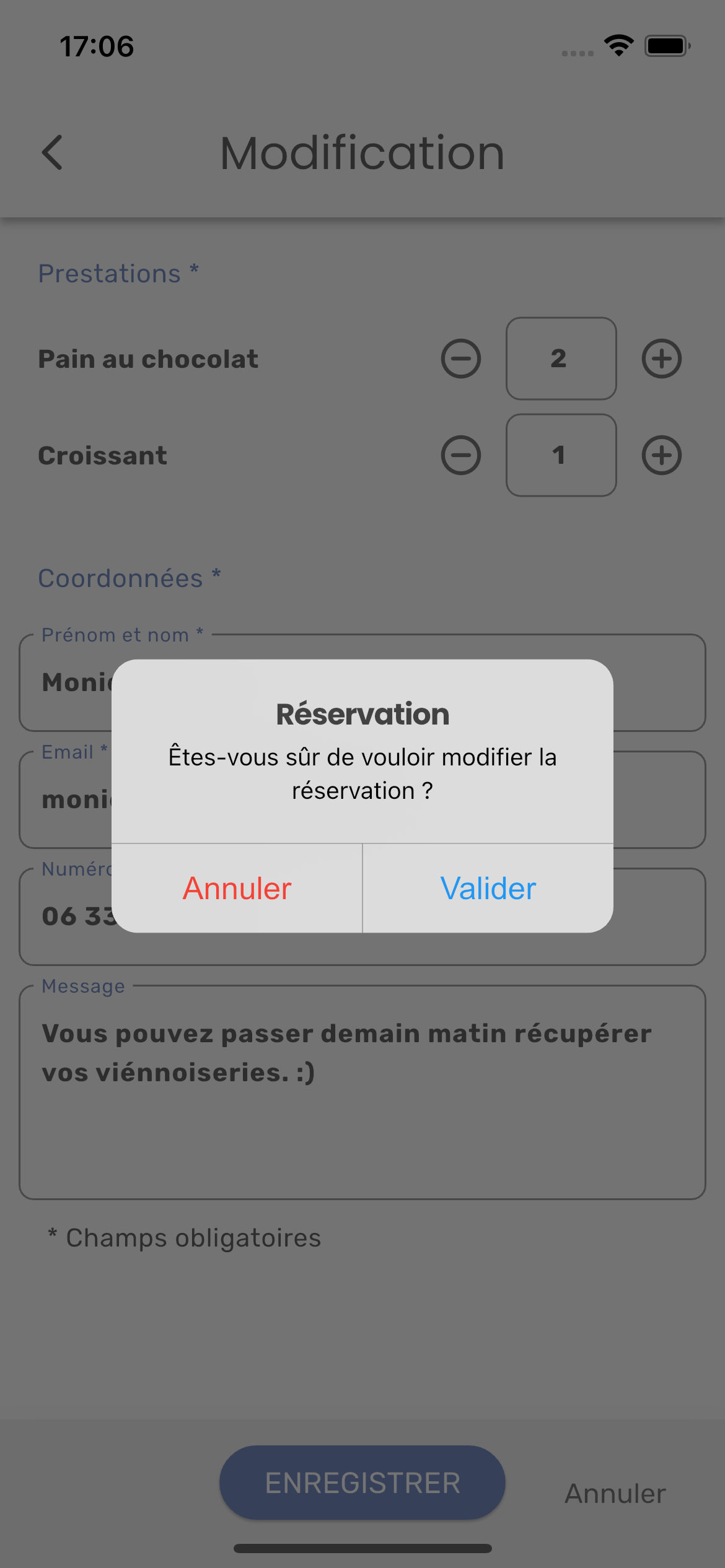Confirm the reservation change with Valider

[488, 888]
